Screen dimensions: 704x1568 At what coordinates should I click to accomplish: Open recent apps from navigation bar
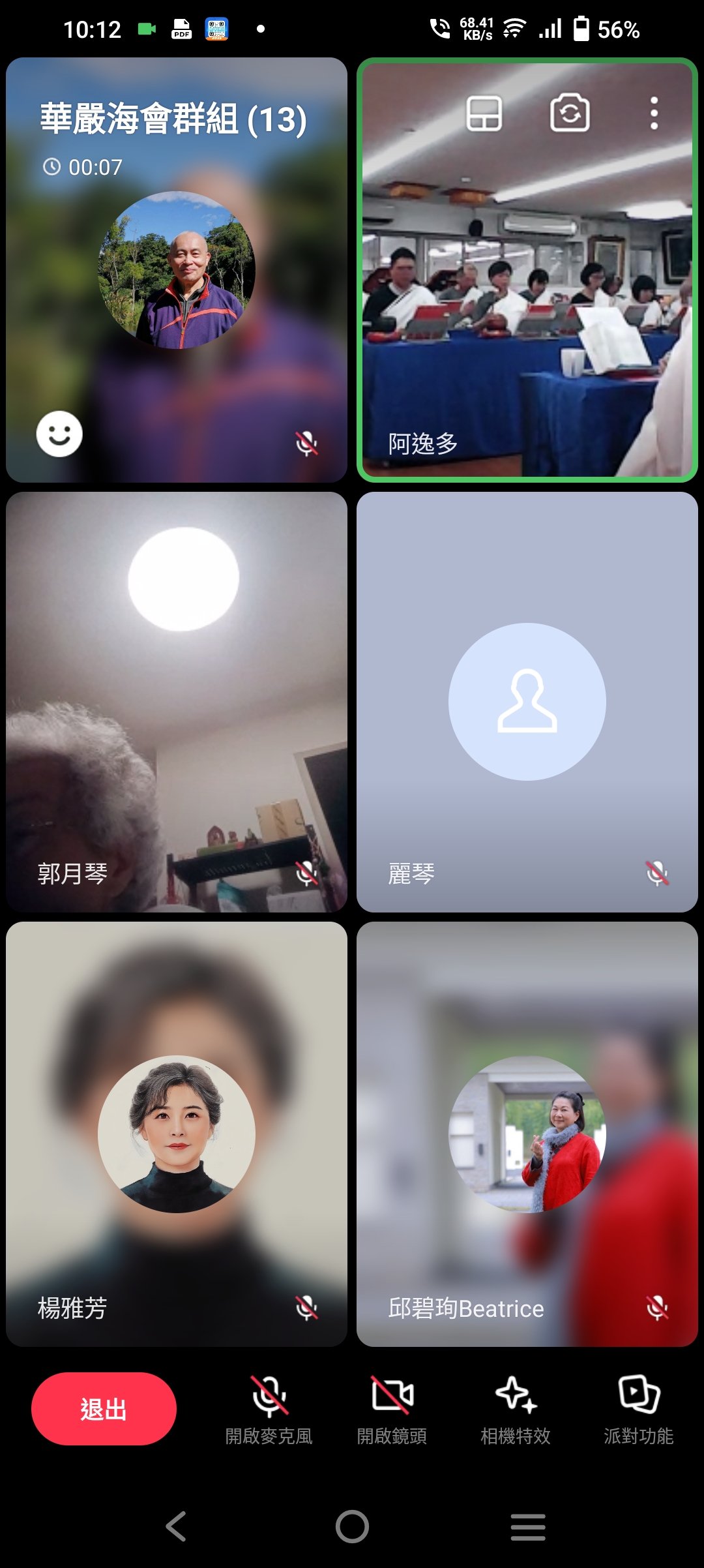click(x=528, y=1526)
